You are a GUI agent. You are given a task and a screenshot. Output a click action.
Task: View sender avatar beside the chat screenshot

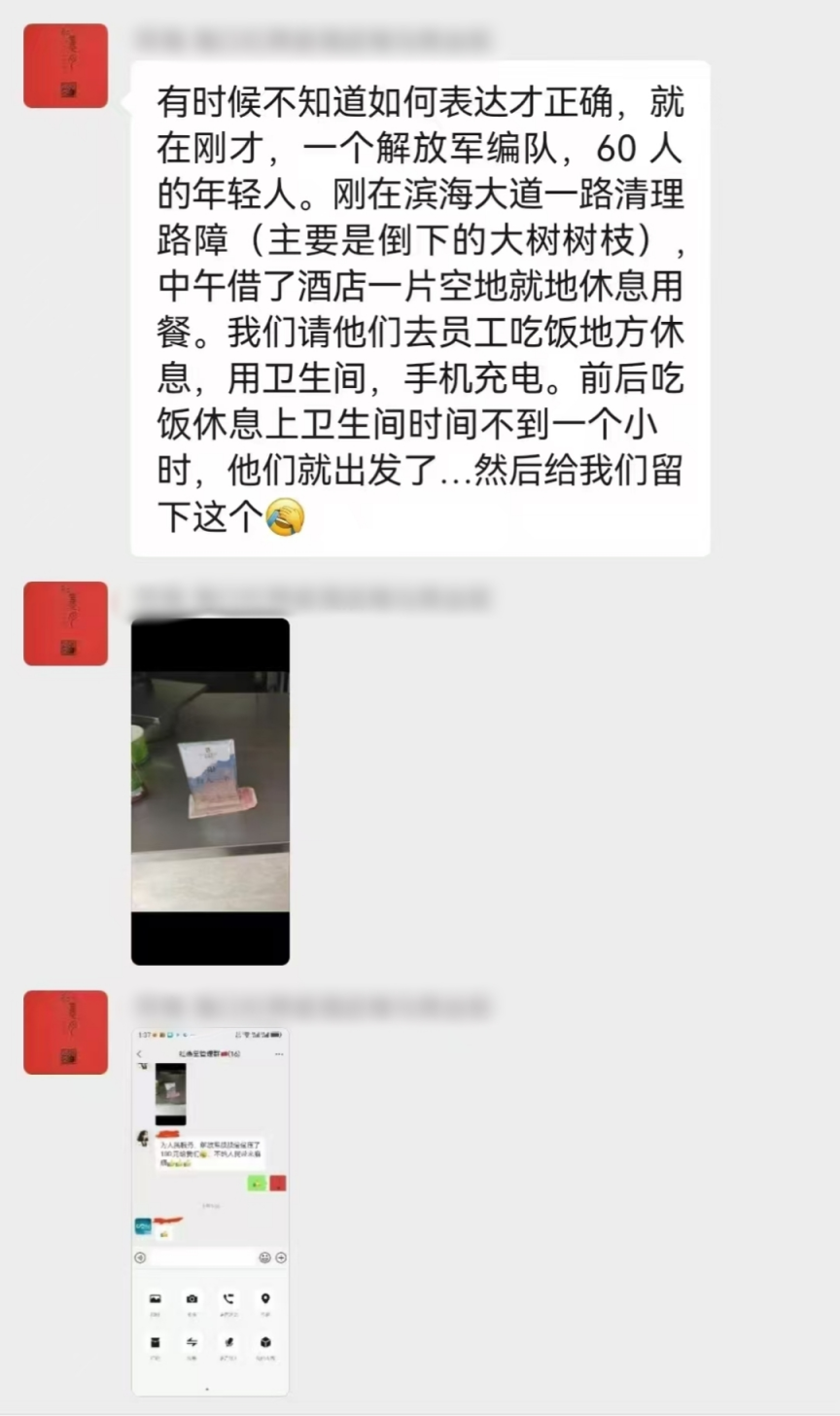point(65,1032)
